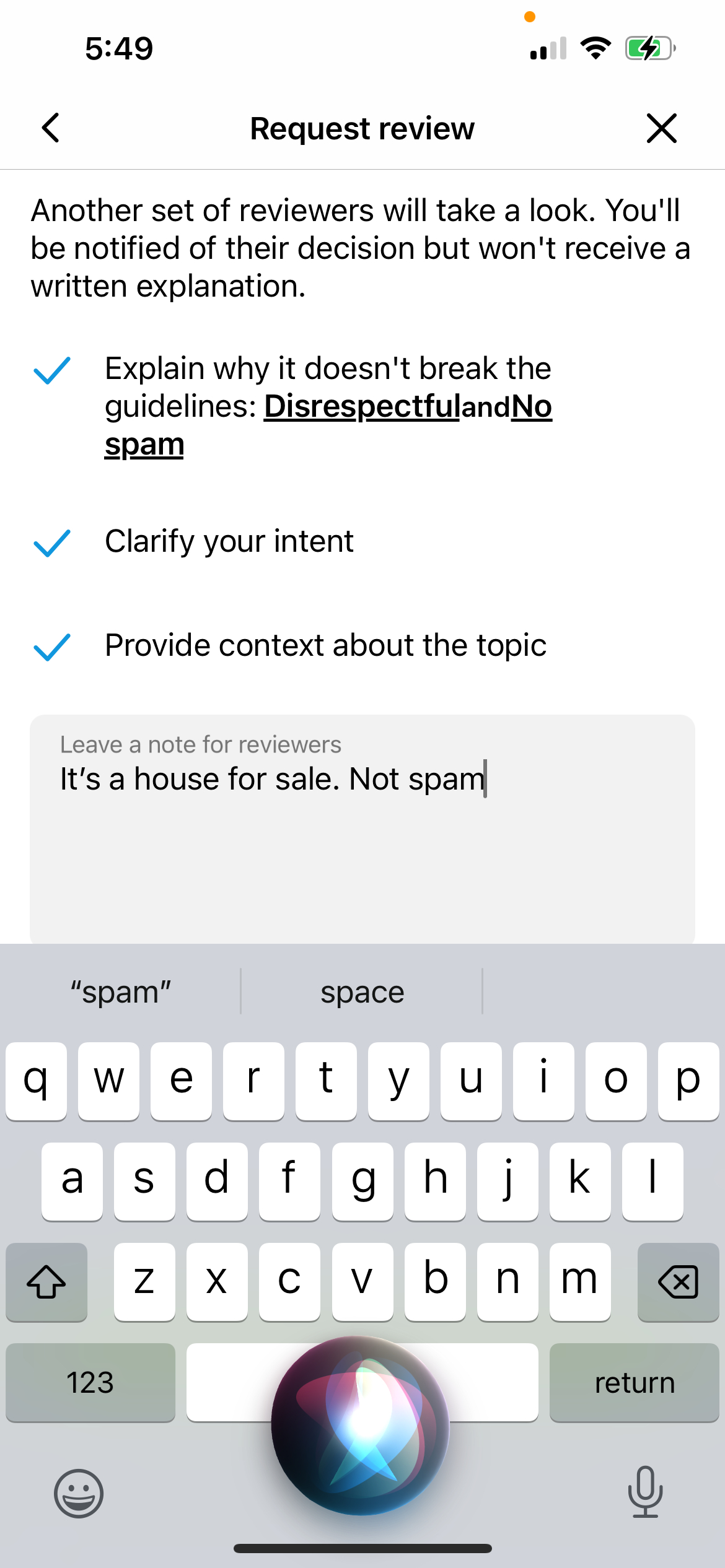Image resolution: width=725 pixels, height=1568 pixels.
Task: Tap the return key
Action: click(x=634, y=1382)
